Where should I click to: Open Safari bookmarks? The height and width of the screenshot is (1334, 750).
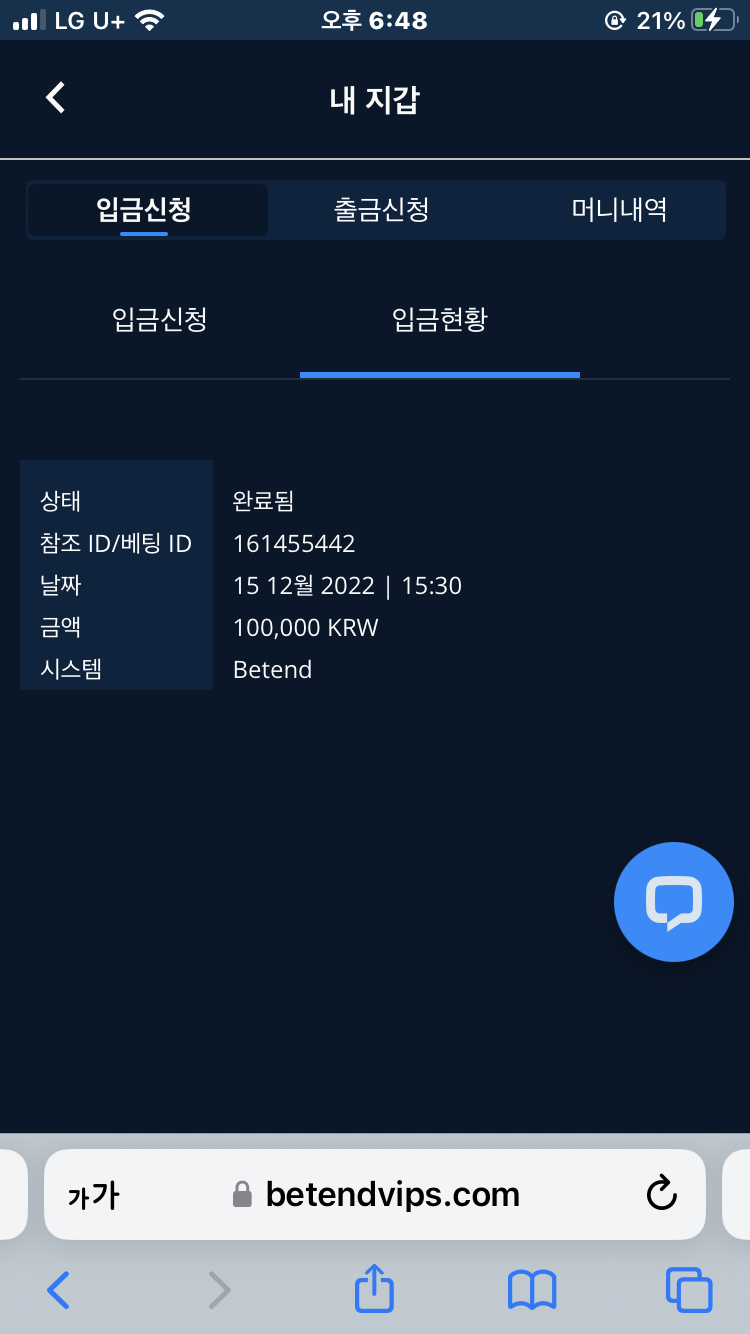(531, 1290)
